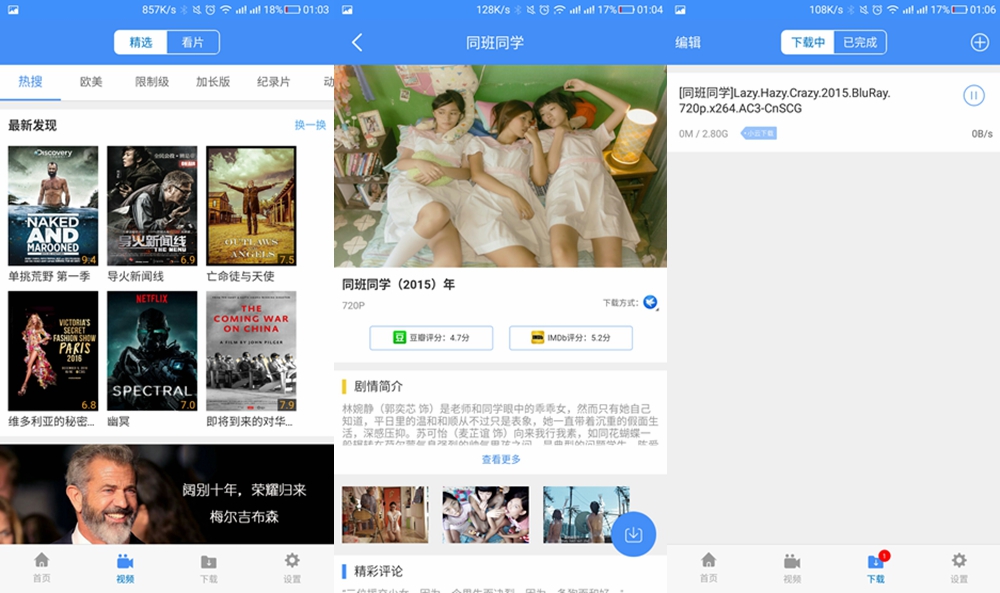This screenshot has height=593, width=1000.
Task: Pause the Lazy.Hazy.Crazy download
Action: coord(973,95)
